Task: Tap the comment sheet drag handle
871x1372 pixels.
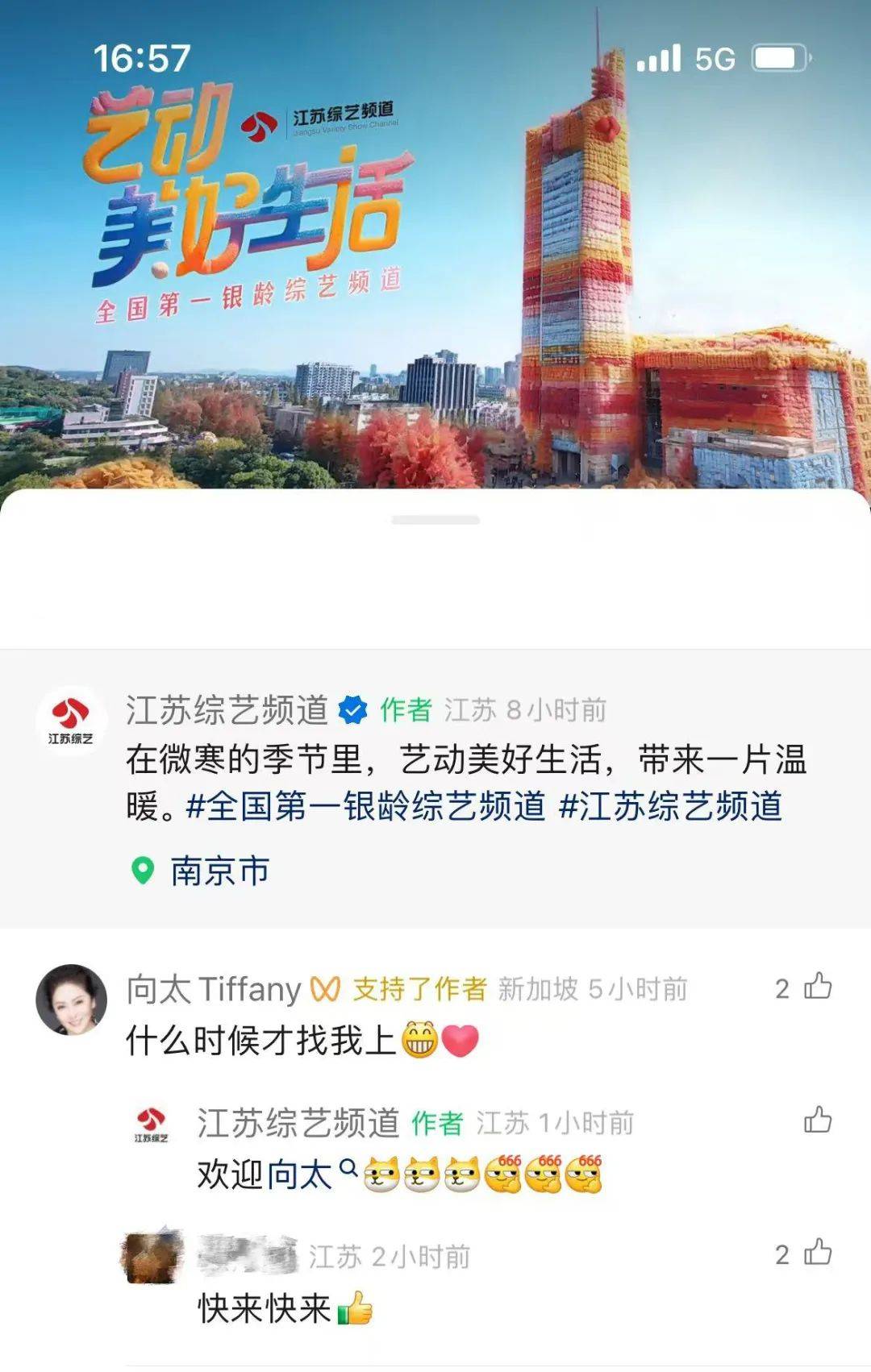Action: pos(435,520)
